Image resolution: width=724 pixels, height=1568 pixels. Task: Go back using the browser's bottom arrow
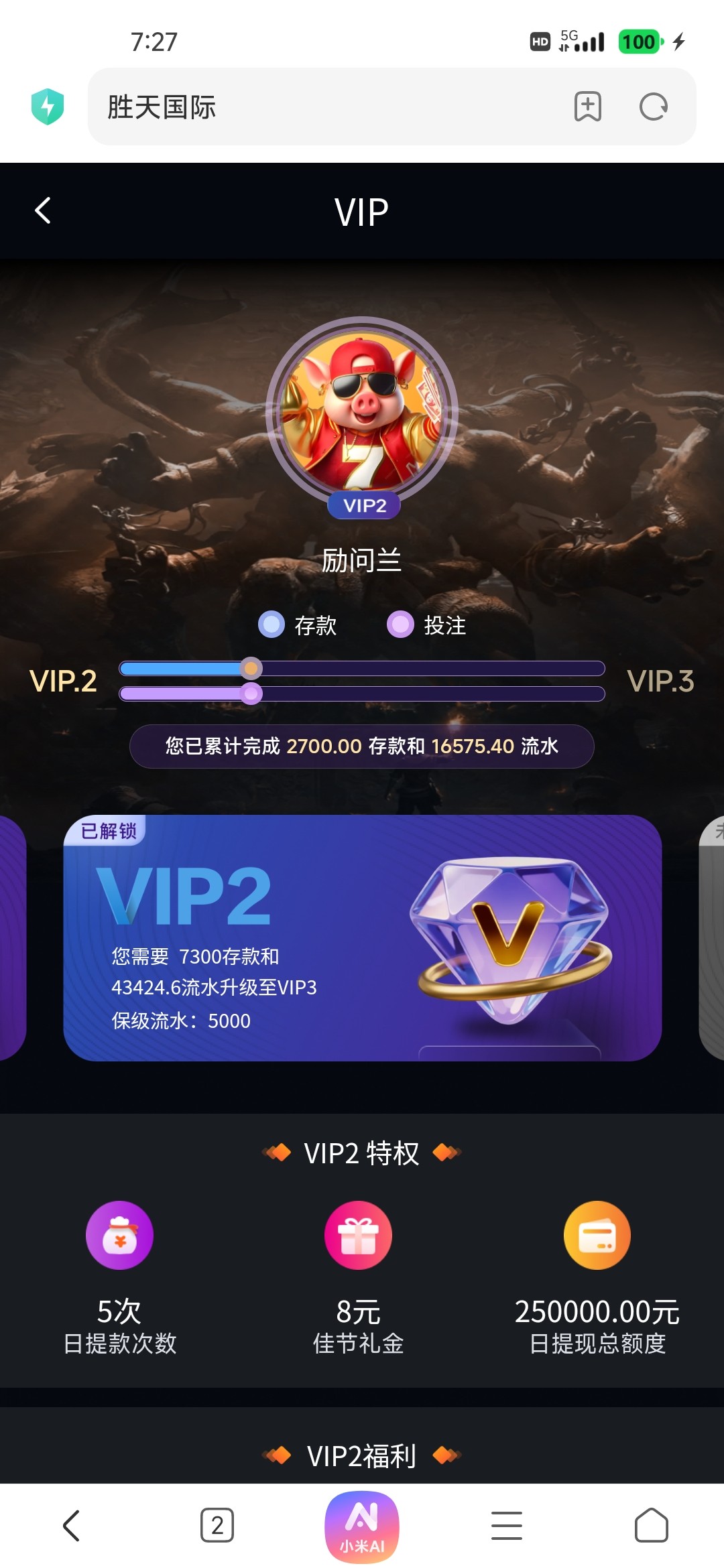pyautogui.click(x=72, y=1526)
